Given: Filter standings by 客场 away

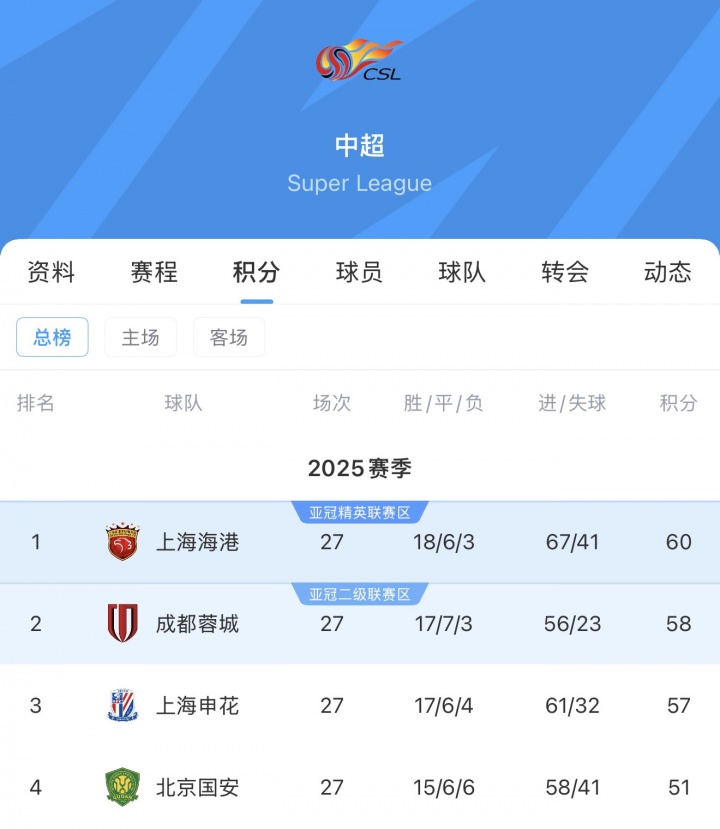Looking at the screenshot, I should coord(229,338).
